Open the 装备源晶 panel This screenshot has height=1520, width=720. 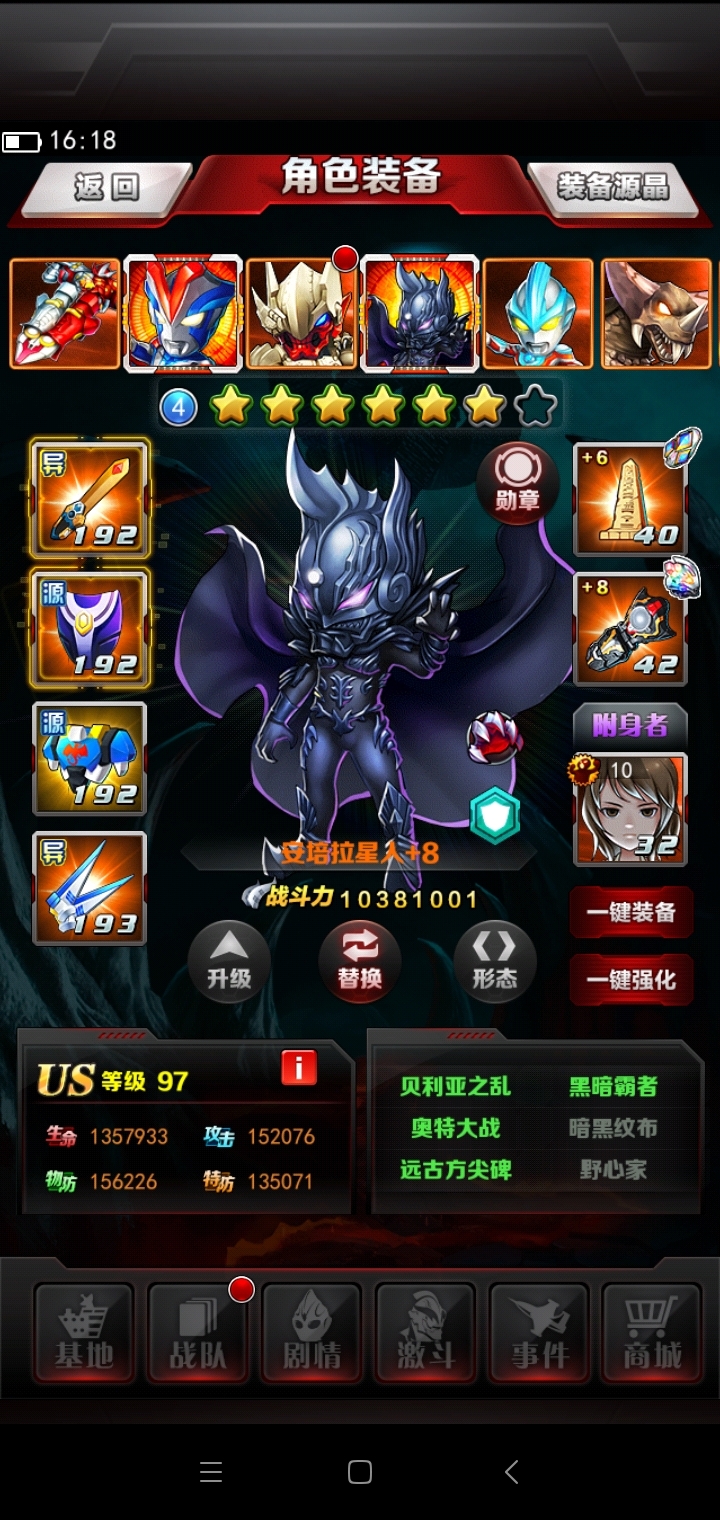(612, 187)
